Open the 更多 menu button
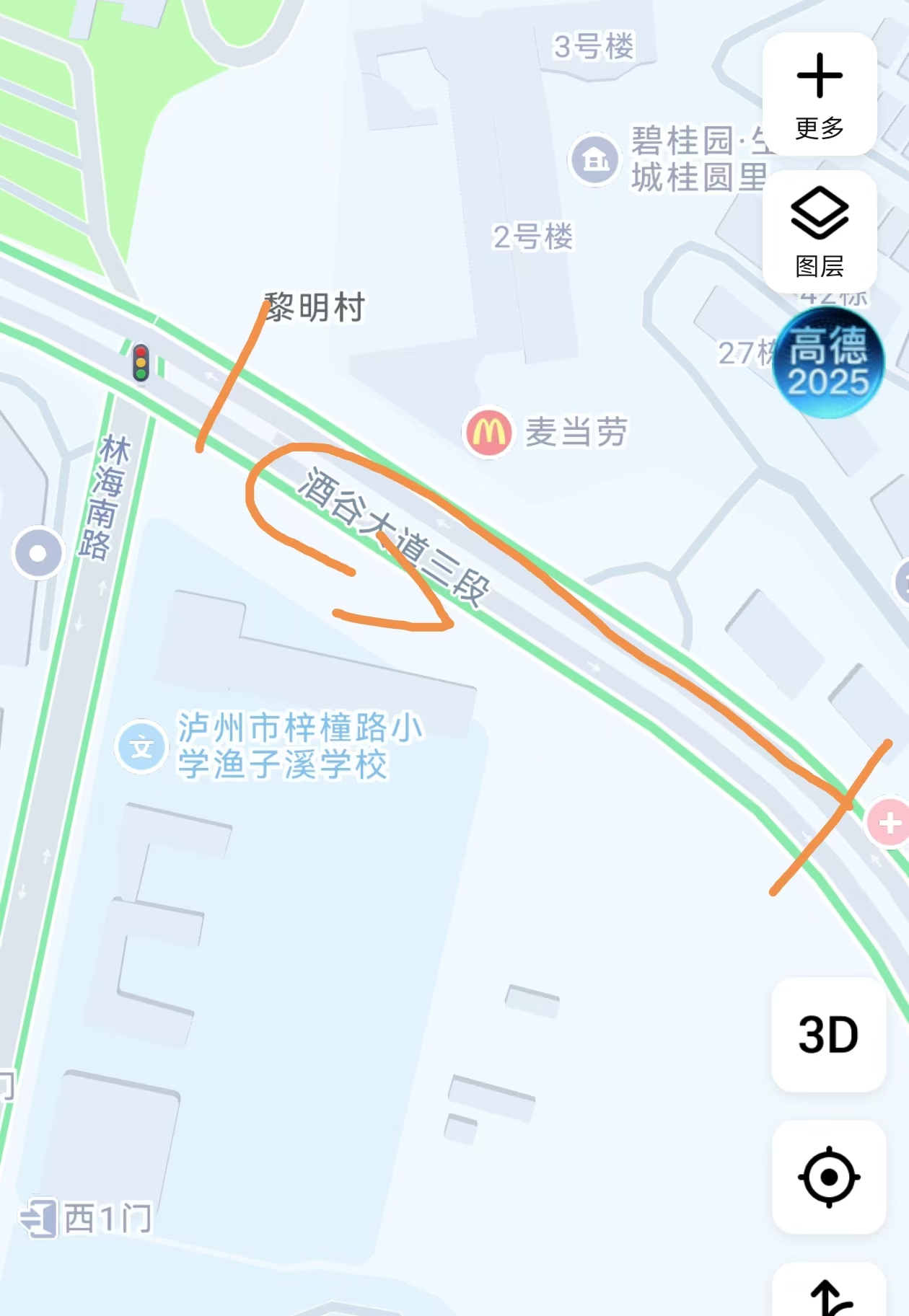The image size is (909, 1316). (x=820, y=94)
